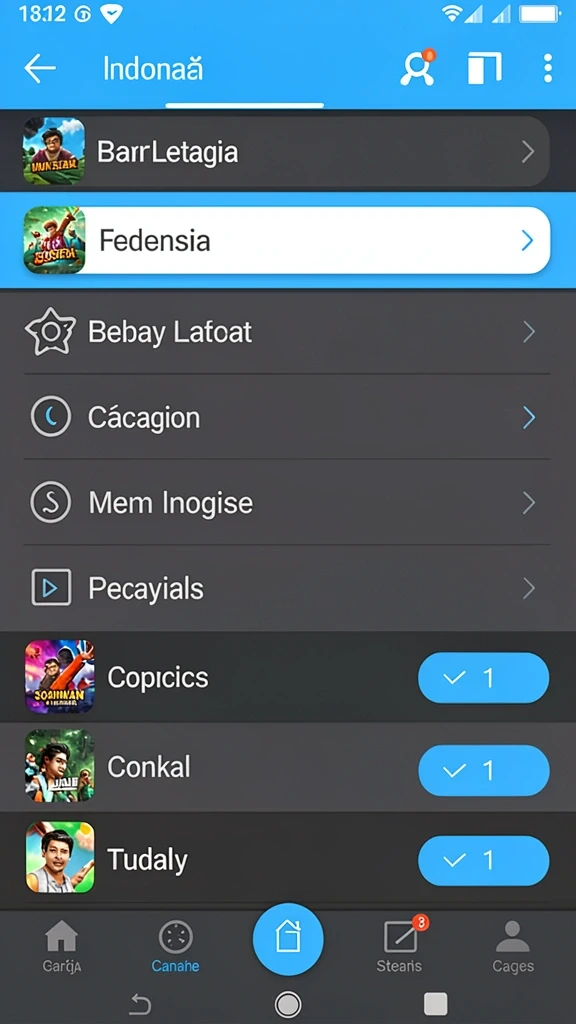Viewport: 576px width, 1024px height.
Task: Open the Copicics game thumbnail
Action: coord(59,677)
